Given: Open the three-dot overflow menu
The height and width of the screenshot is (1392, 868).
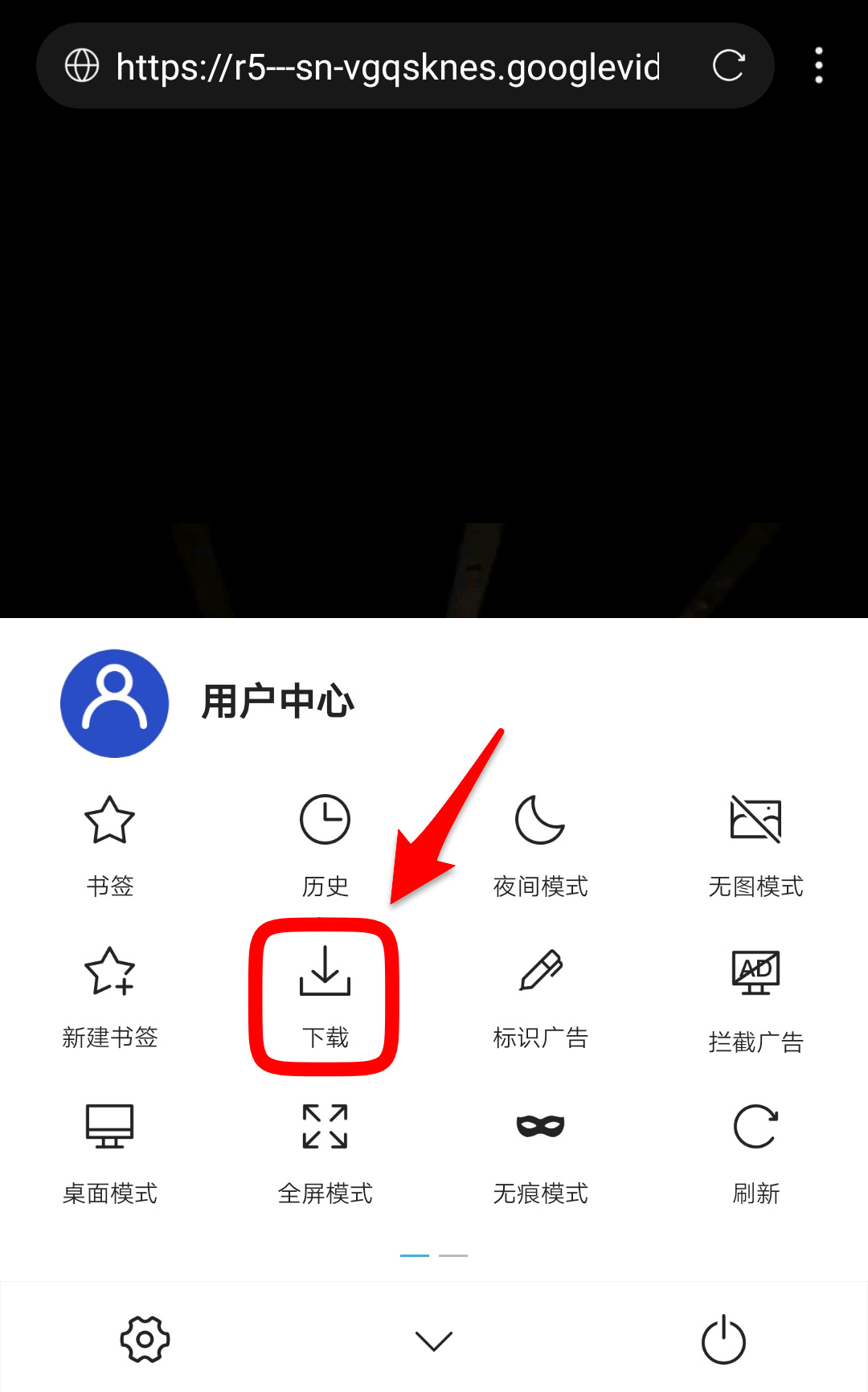Looking at the screenshot, I should pos(818,66).
